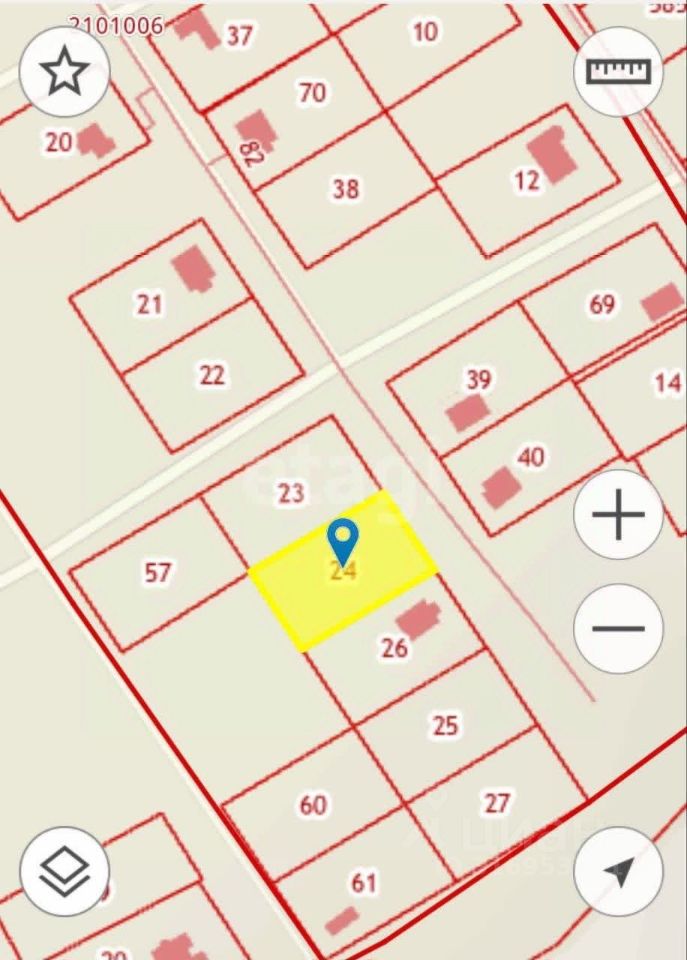Zoom out of the map
The height and width of the screenshot is (960, 687).
618,628
